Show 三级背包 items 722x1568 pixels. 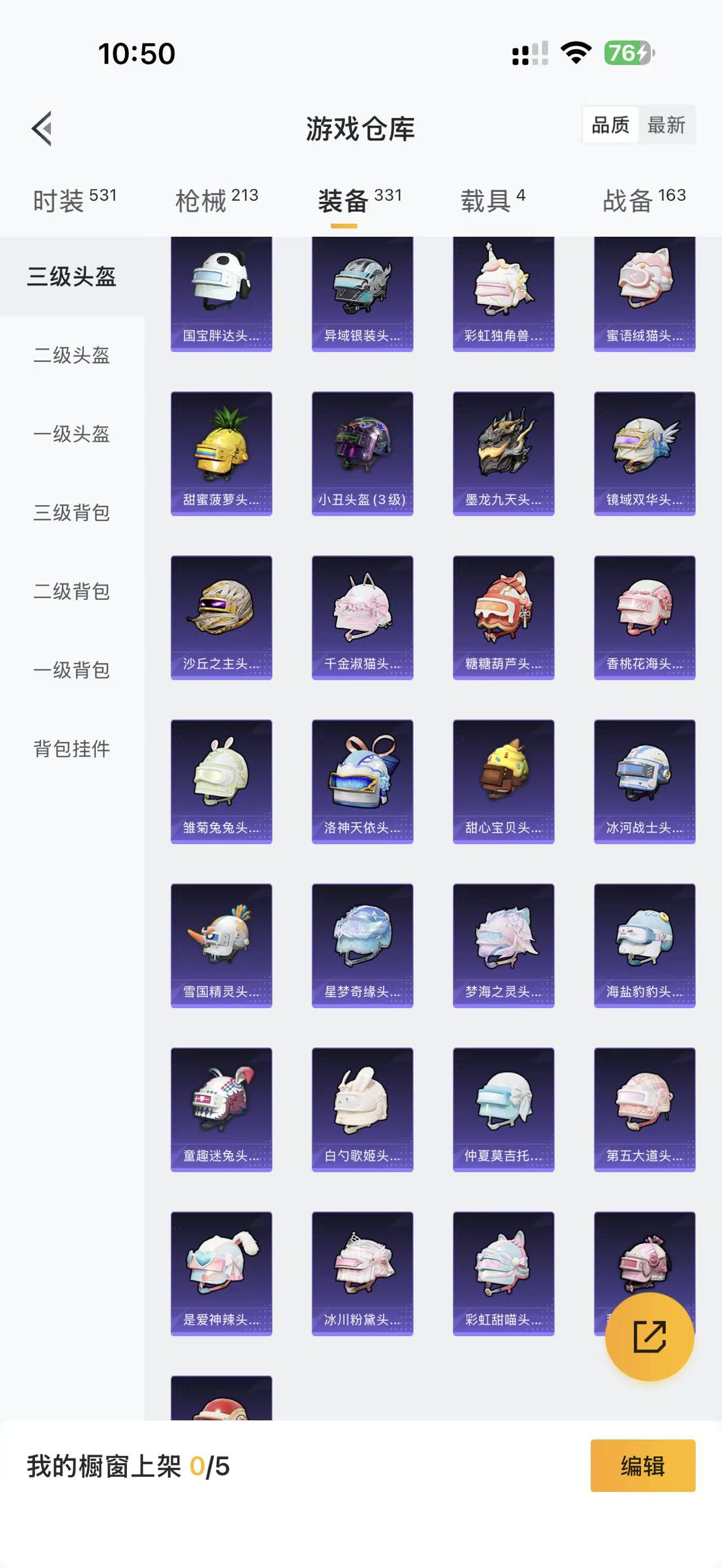[72, 513]
